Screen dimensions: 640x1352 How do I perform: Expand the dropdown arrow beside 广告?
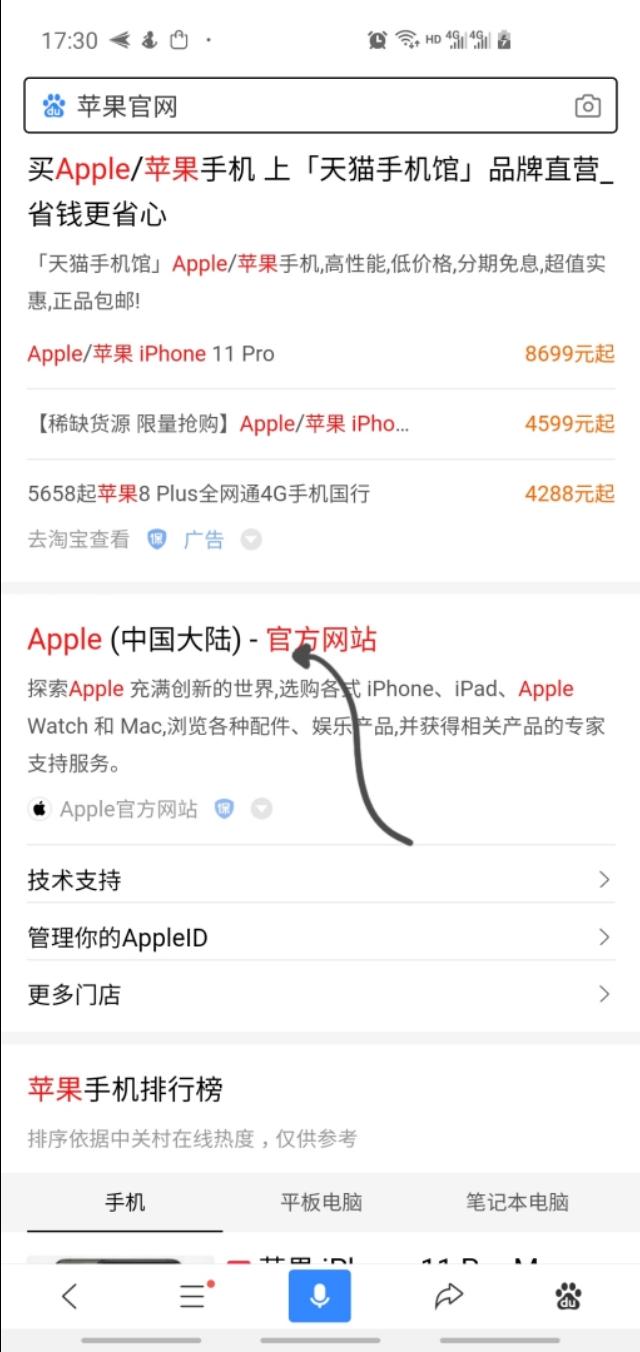click(251, 540)
